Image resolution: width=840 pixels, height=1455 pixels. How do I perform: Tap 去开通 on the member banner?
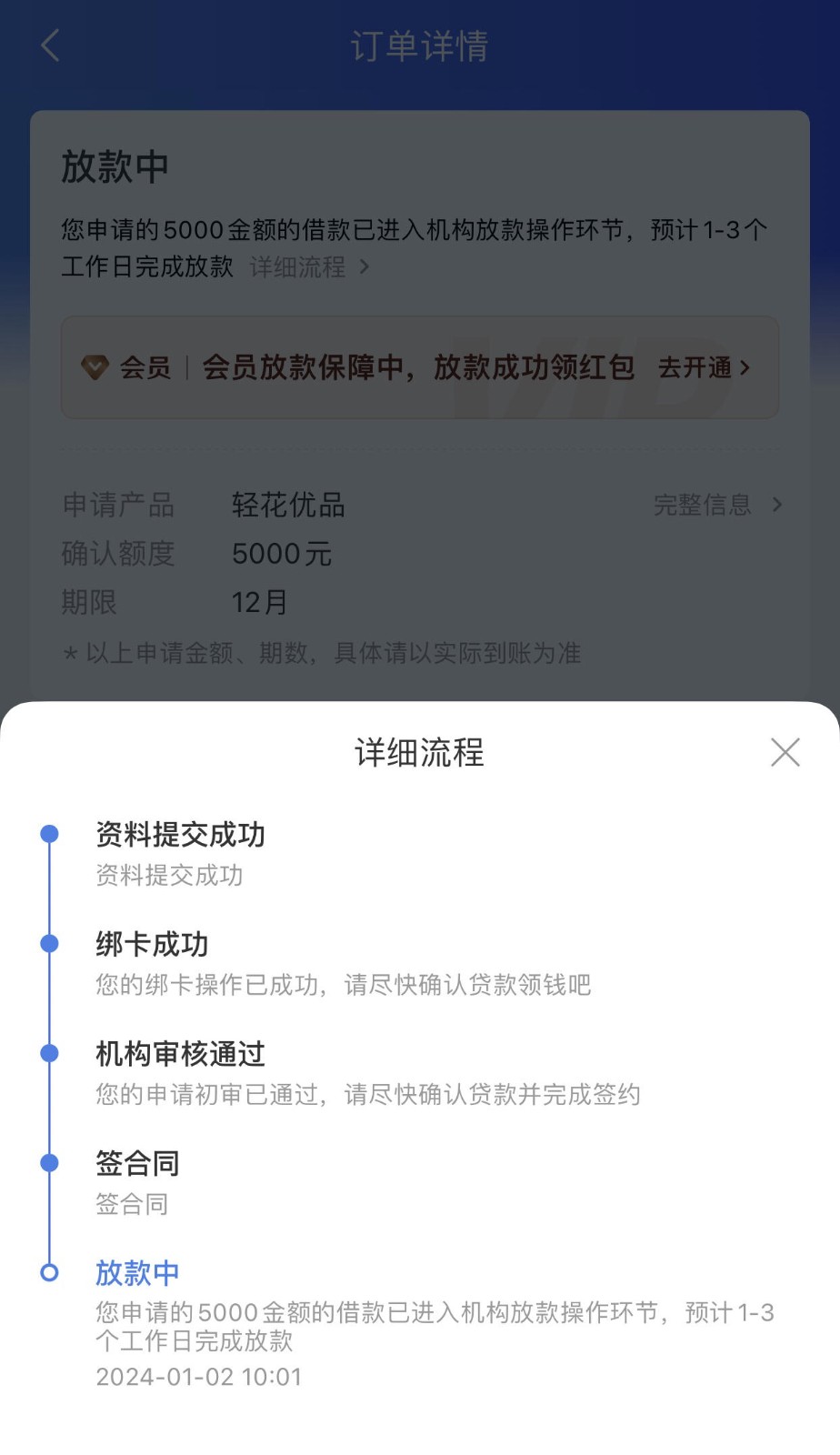pos(704,367)
